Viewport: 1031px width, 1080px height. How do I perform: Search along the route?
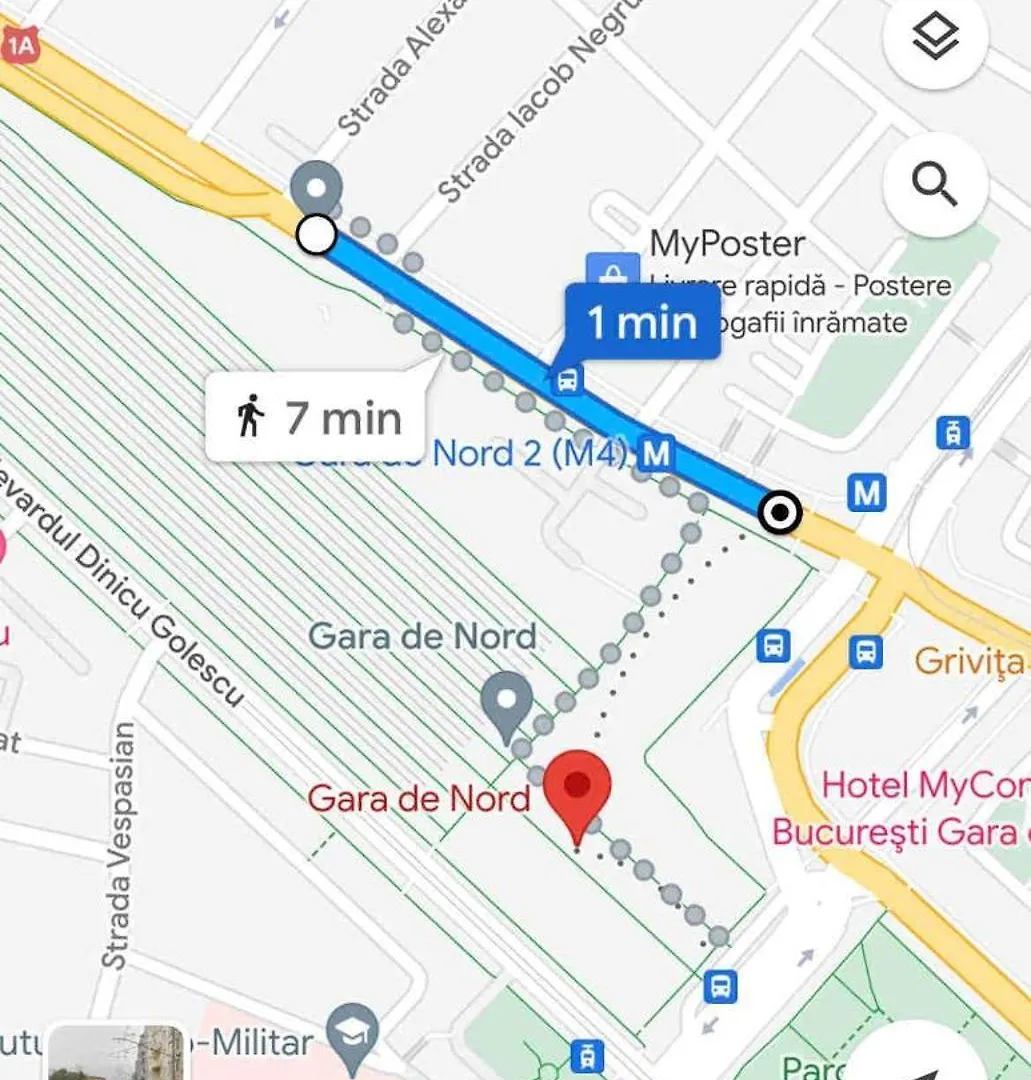tap(935, 185)
